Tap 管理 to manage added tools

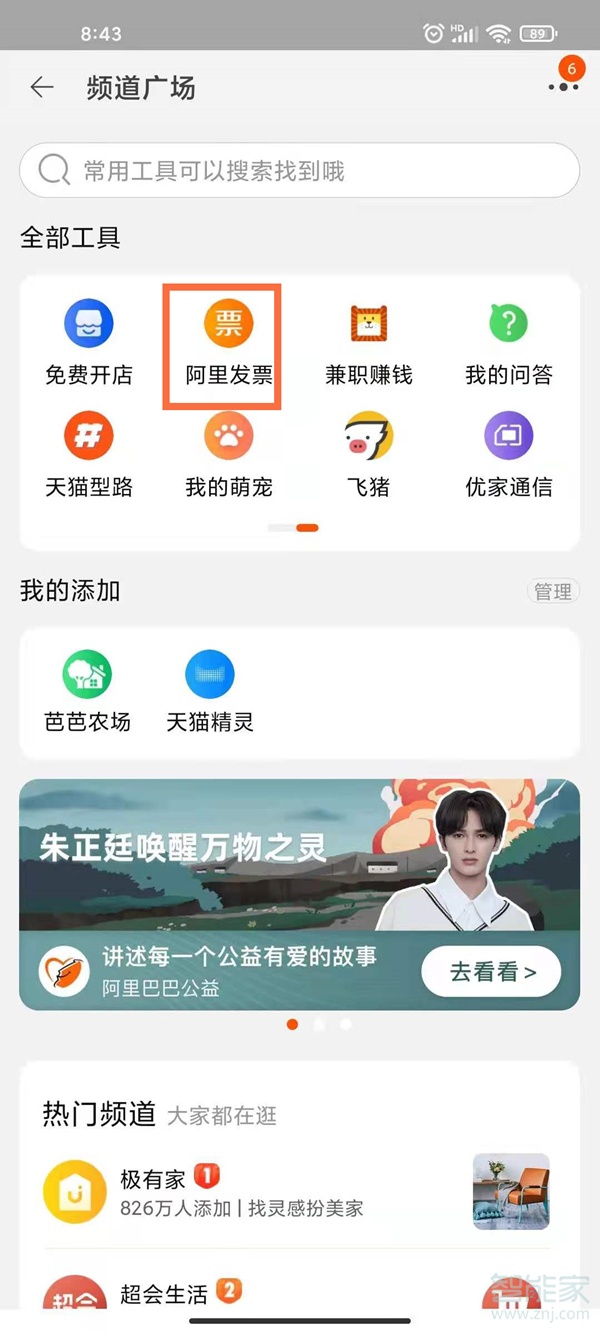[552, 592]
